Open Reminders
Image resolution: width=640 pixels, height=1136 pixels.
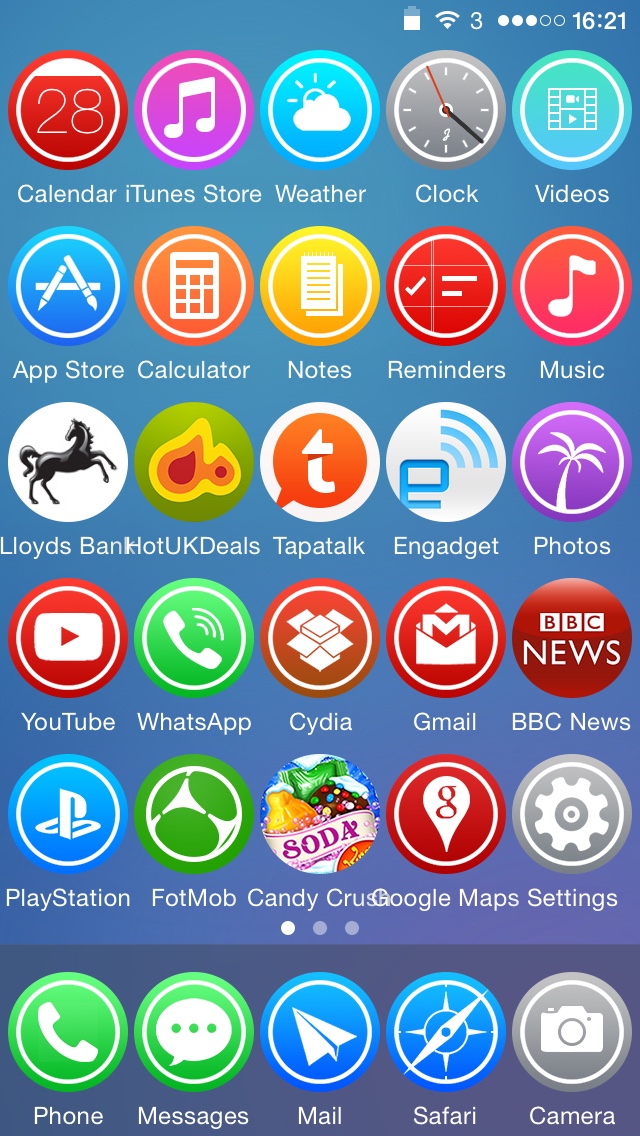click(x=446, y=285)
